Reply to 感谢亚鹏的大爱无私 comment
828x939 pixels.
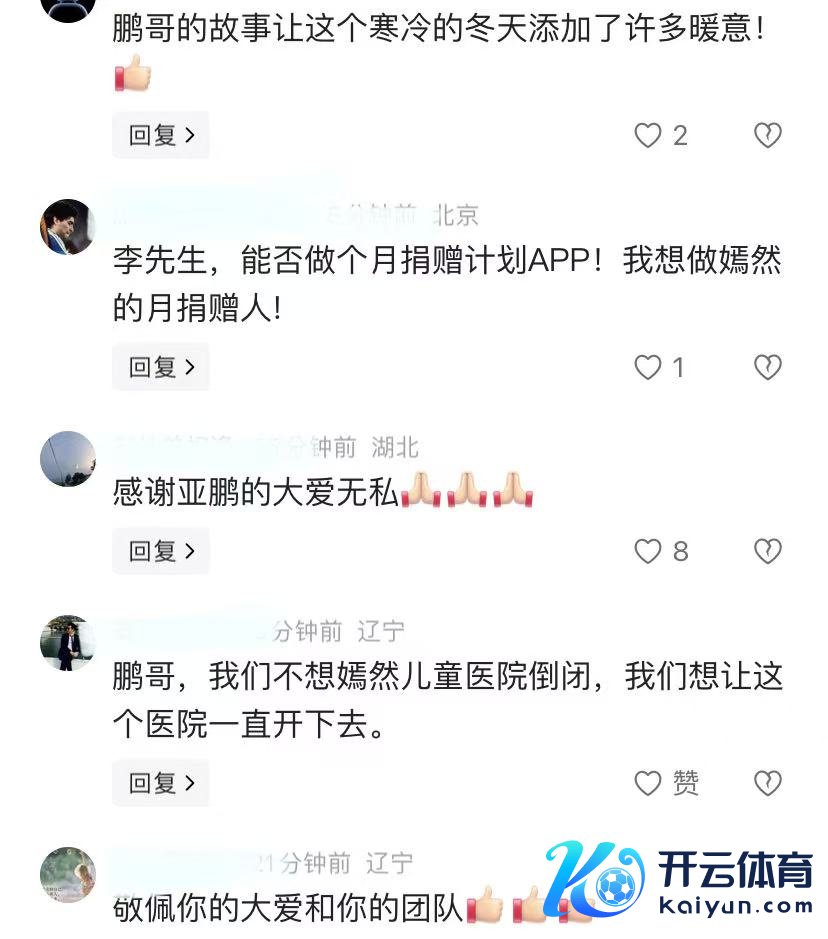click(160, 551)
